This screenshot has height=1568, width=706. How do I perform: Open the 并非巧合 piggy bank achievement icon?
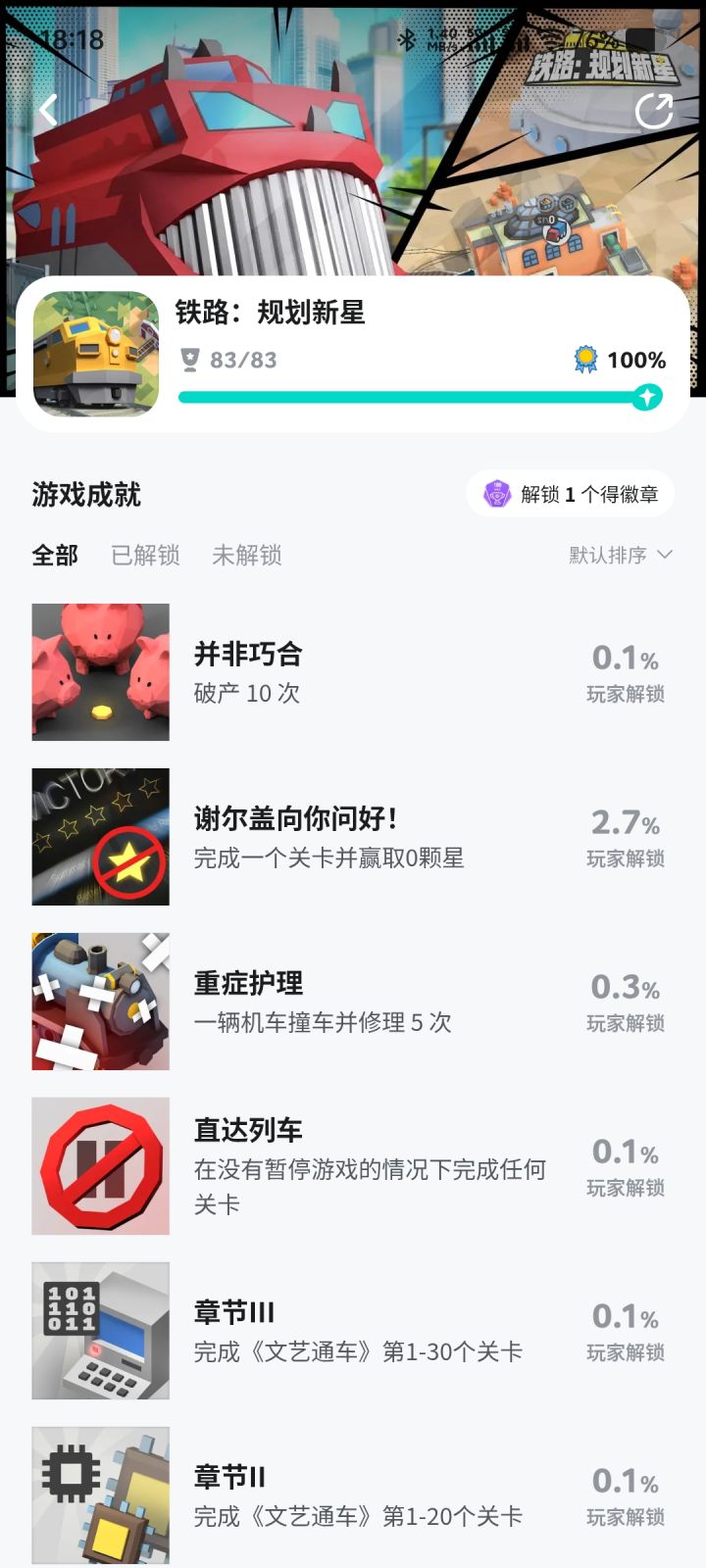(100, 672)
